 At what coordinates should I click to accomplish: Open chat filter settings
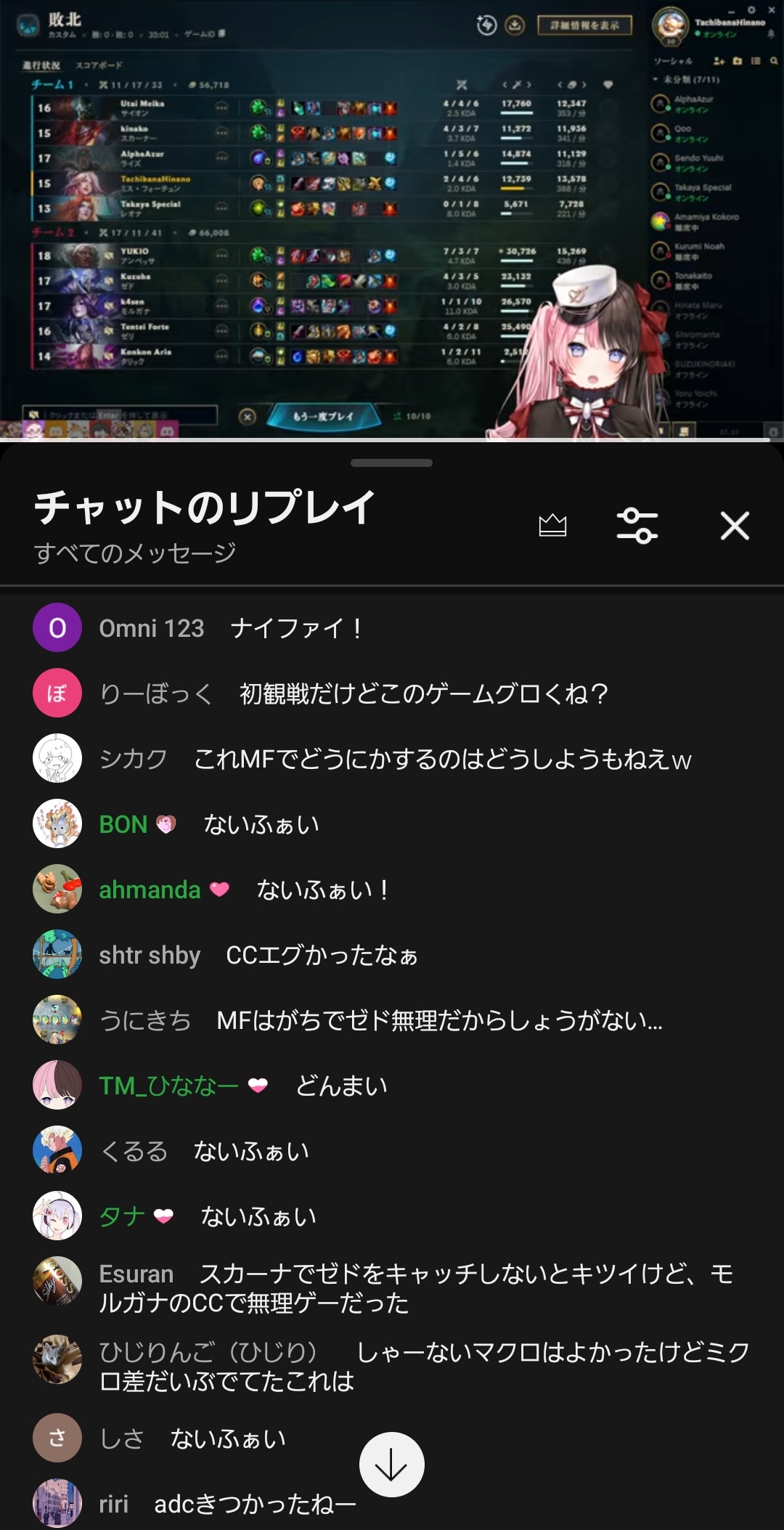point(637,526)
